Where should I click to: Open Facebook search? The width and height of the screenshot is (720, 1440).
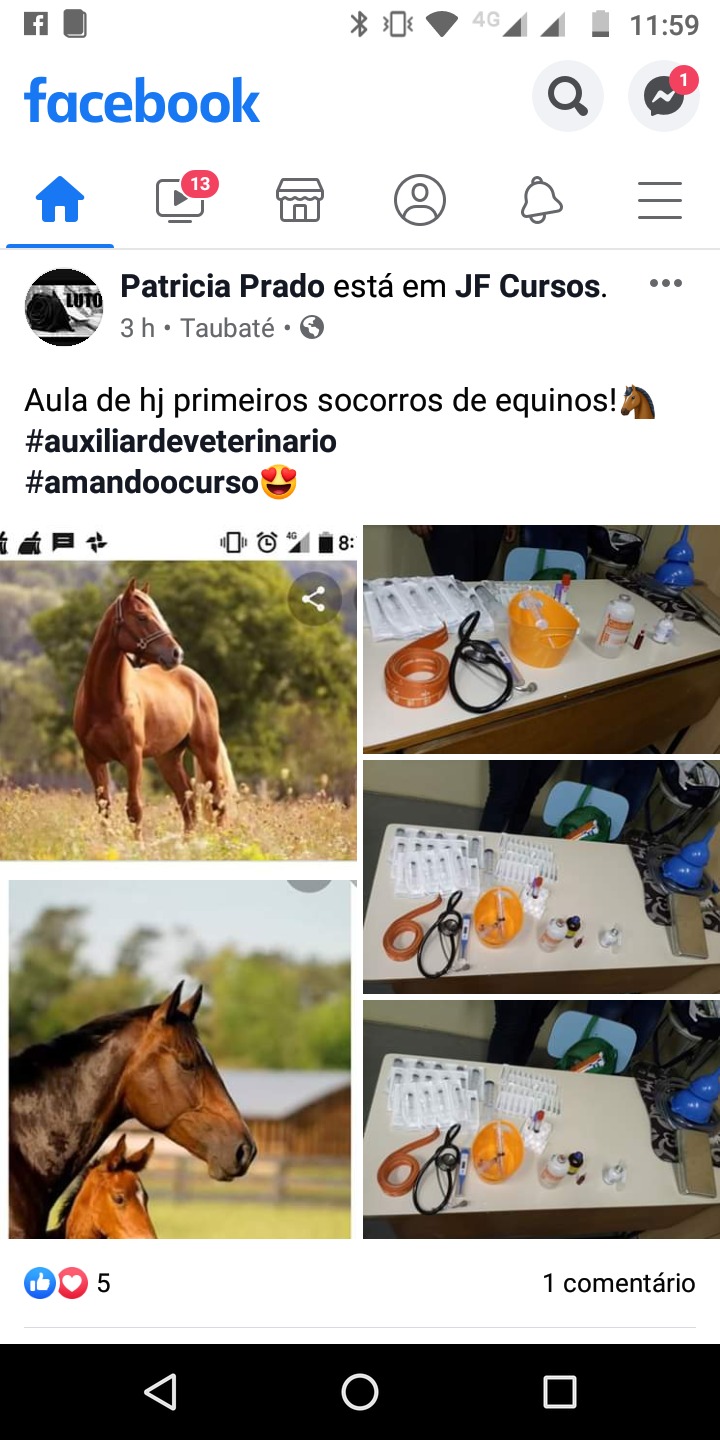coord(567,97)
